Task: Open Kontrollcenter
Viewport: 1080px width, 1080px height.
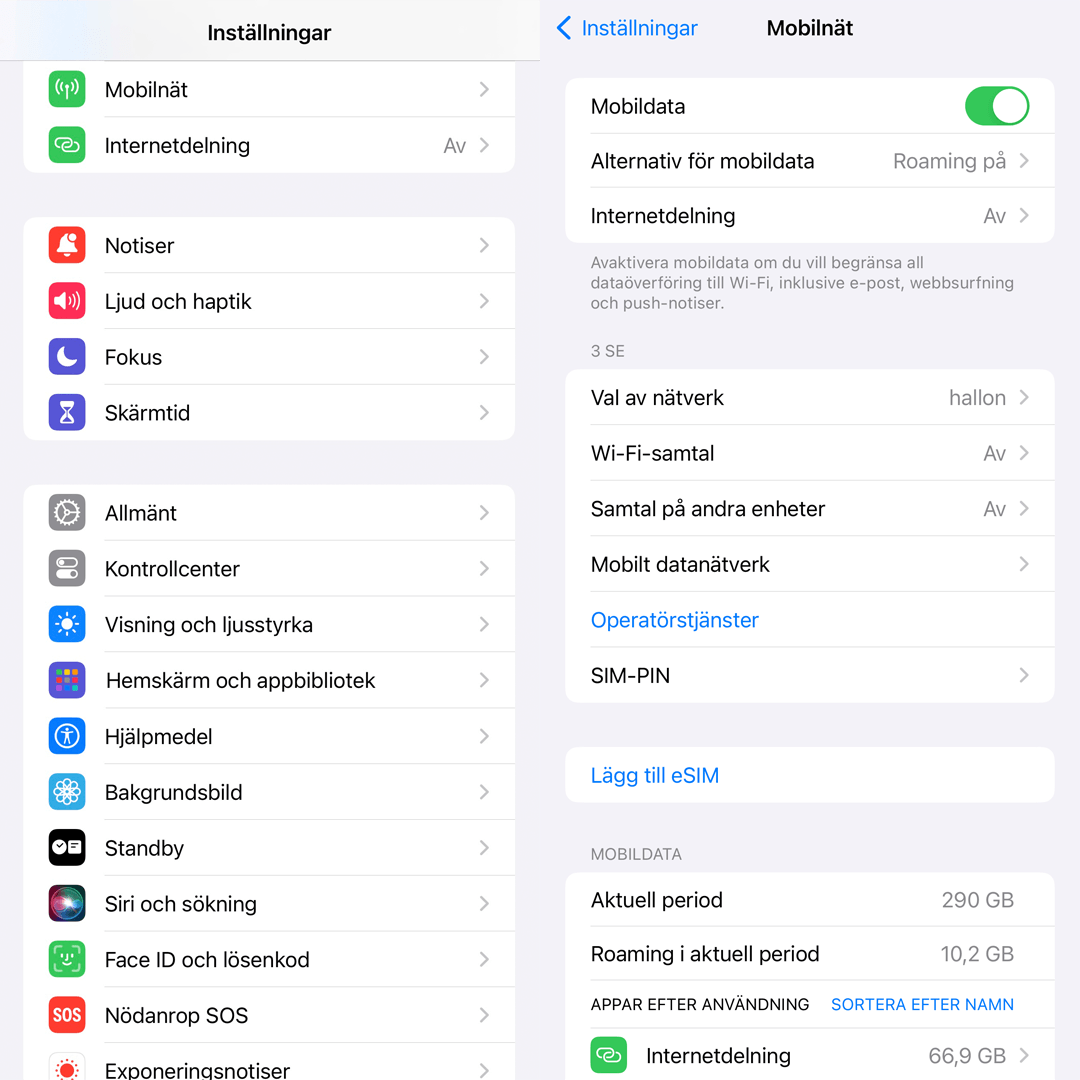Action: point(268,569)
